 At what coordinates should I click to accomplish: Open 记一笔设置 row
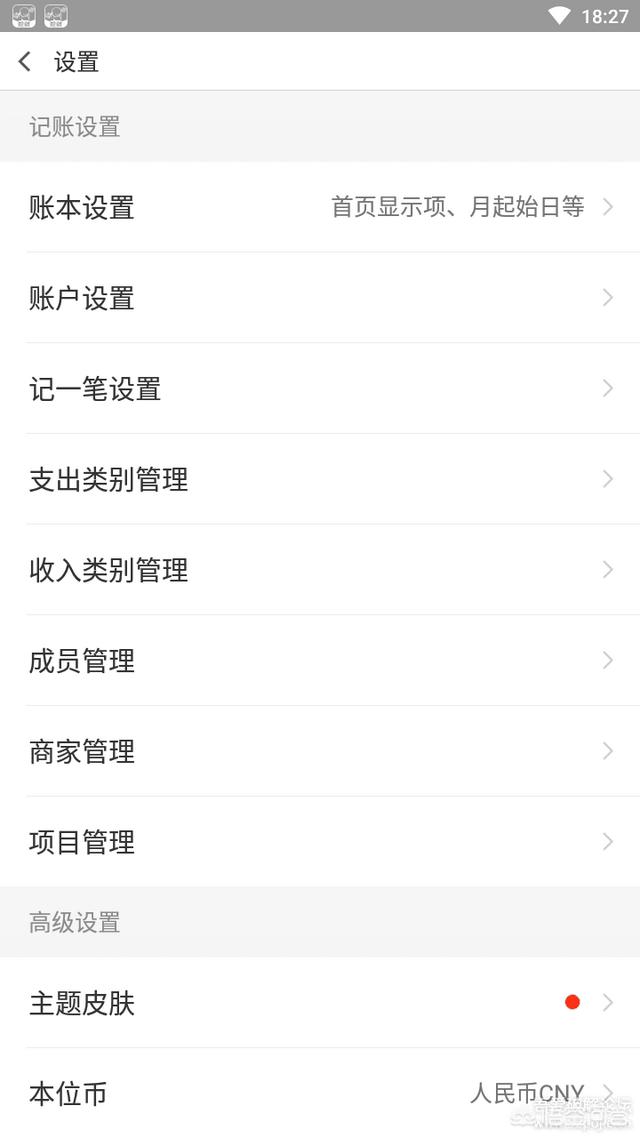(x=320, y=389)
